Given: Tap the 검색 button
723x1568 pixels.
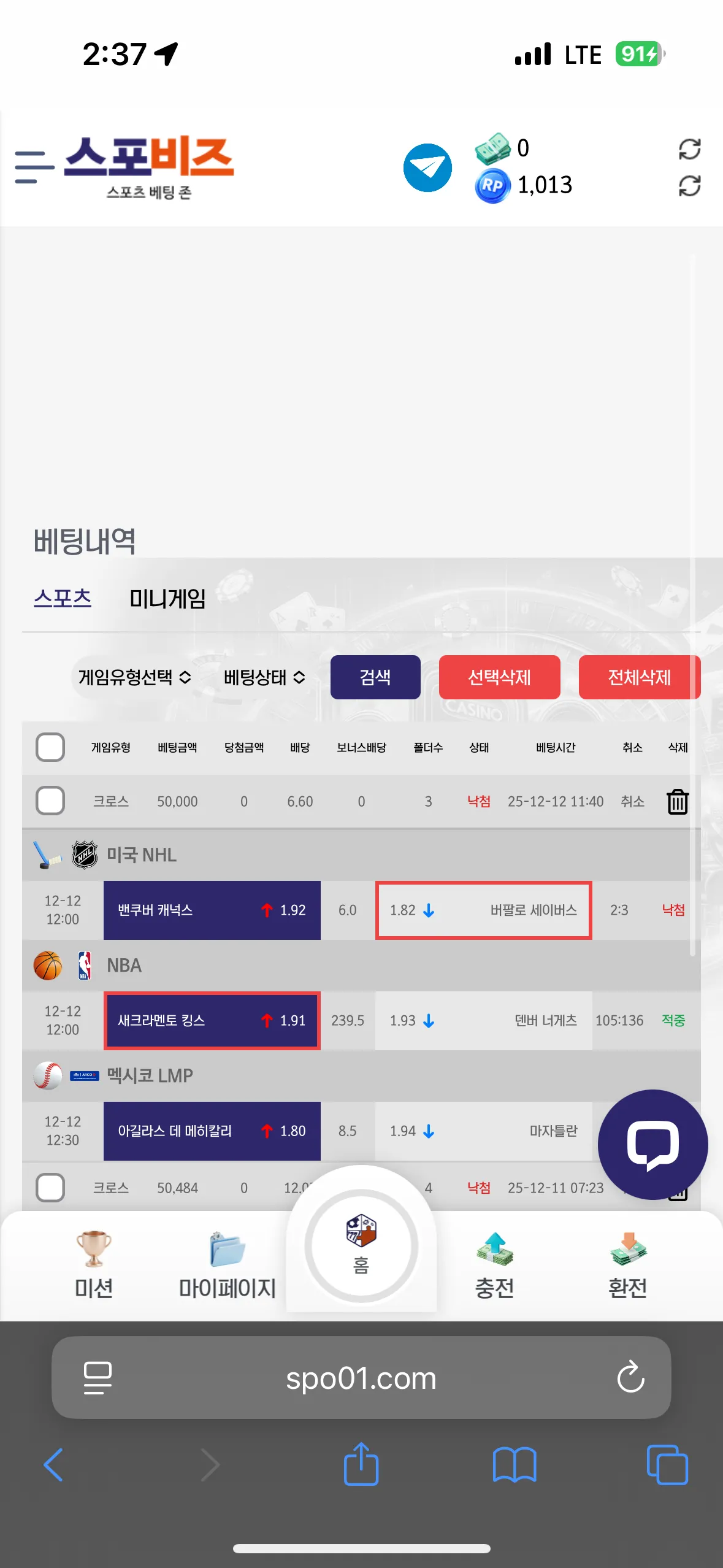Looking at the screenshot, I should [375, 677].
